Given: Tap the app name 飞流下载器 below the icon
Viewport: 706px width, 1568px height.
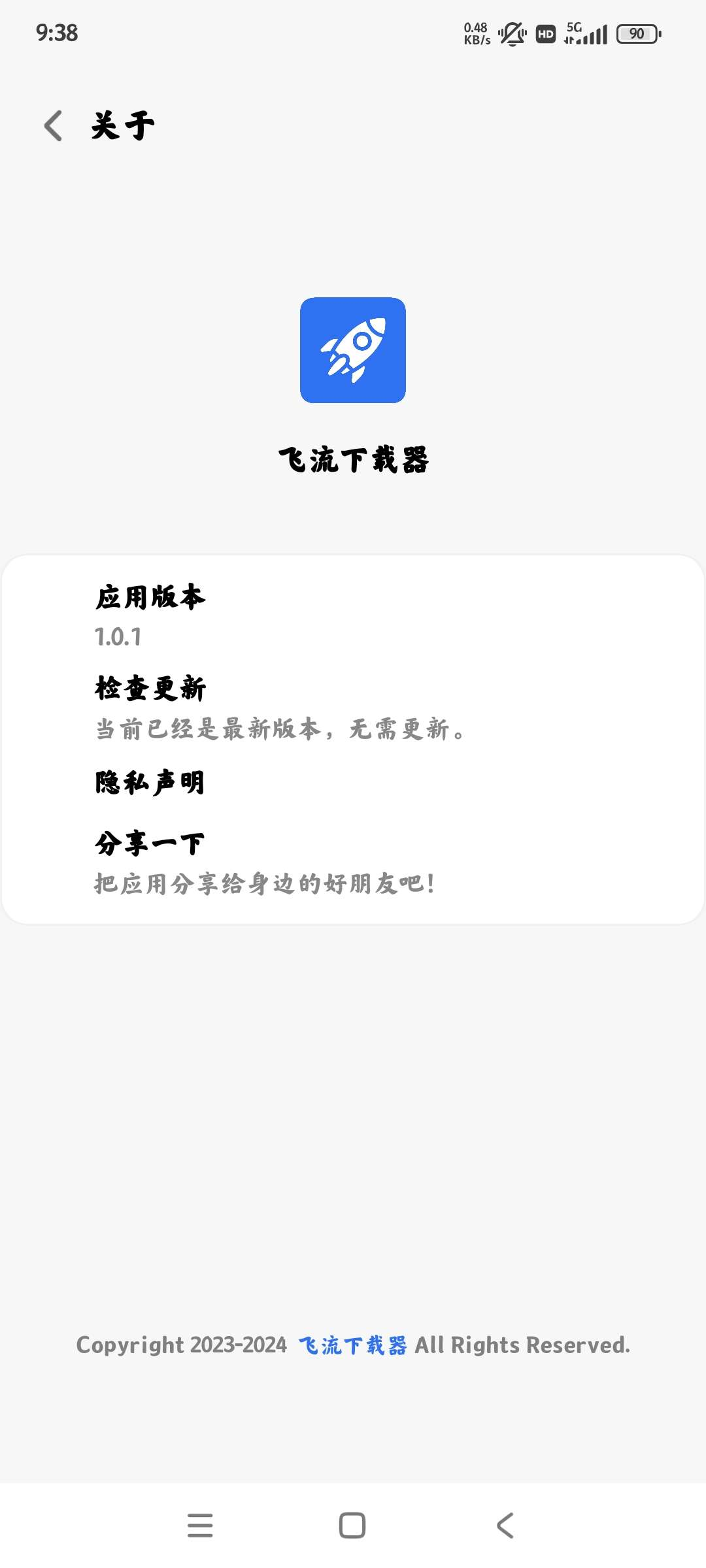Looking at the screenshot, I should point(352,459).
